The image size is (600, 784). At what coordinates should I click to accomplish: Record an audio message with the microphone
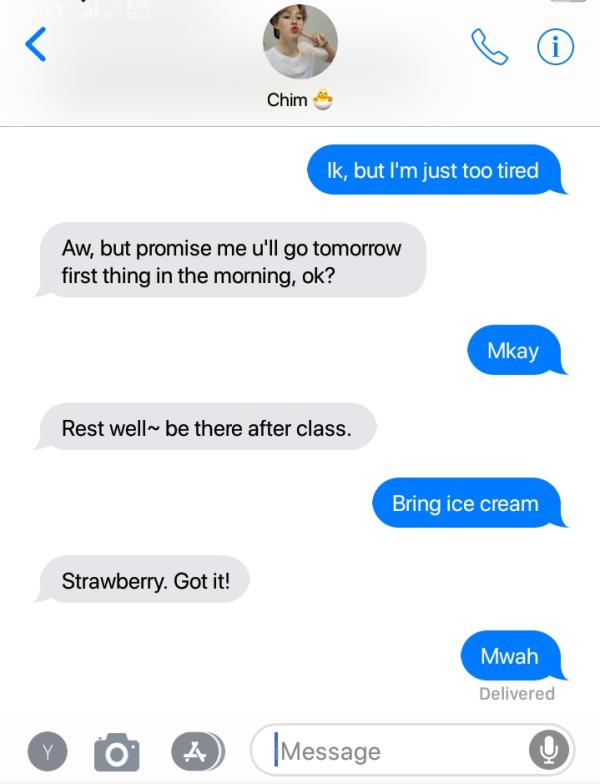click(x=550, y=750)
